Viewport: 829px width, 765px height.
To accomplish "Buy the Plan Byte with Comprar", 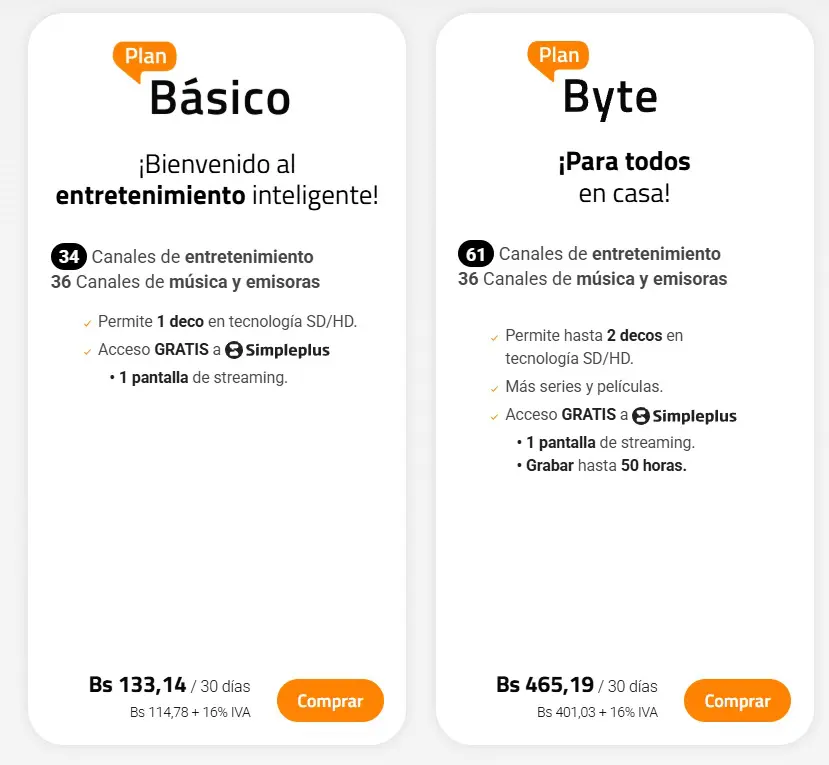I will pos(737,701).
